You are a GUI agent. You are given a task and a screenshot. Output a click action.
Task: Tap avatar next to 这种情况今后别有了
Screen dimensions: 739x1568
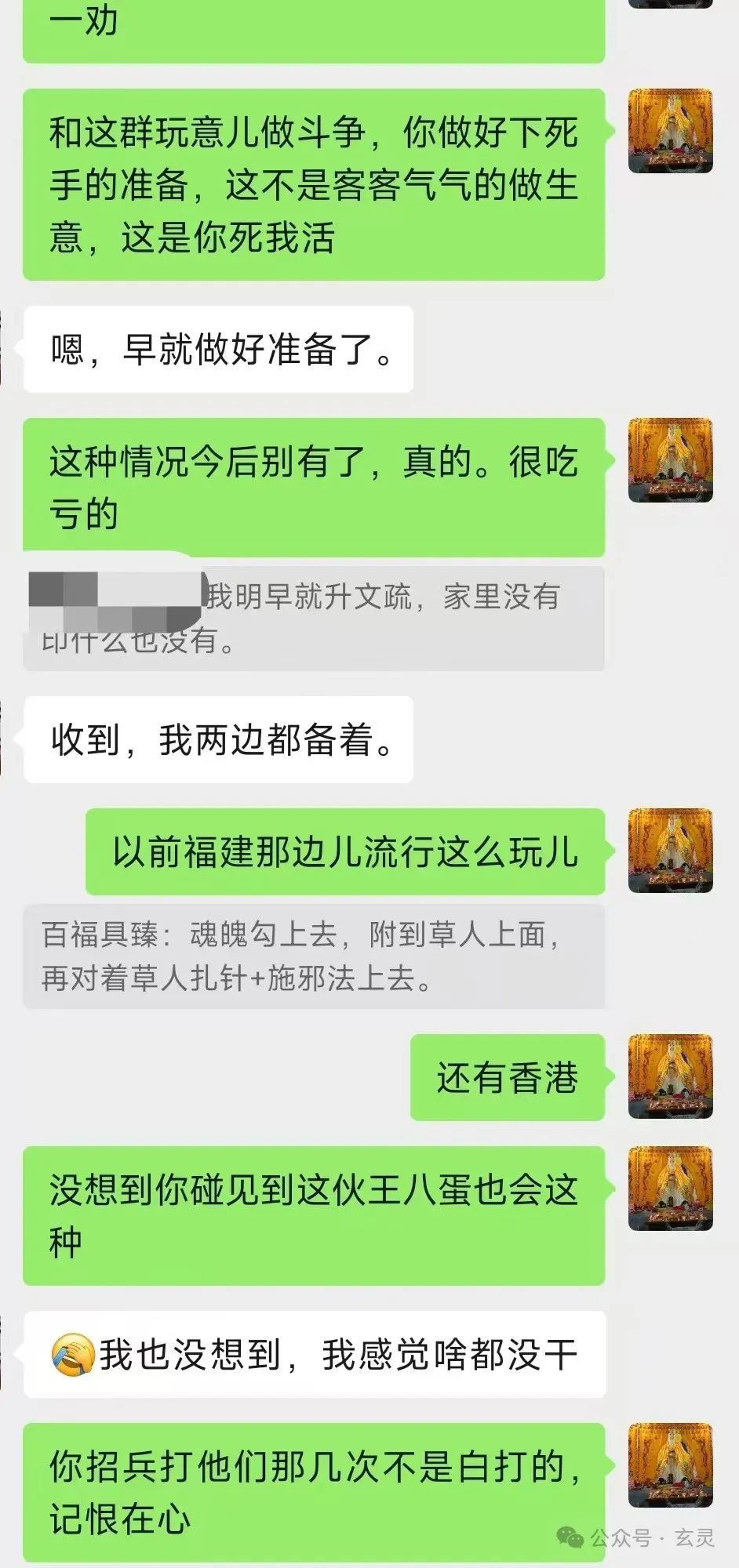671,460
